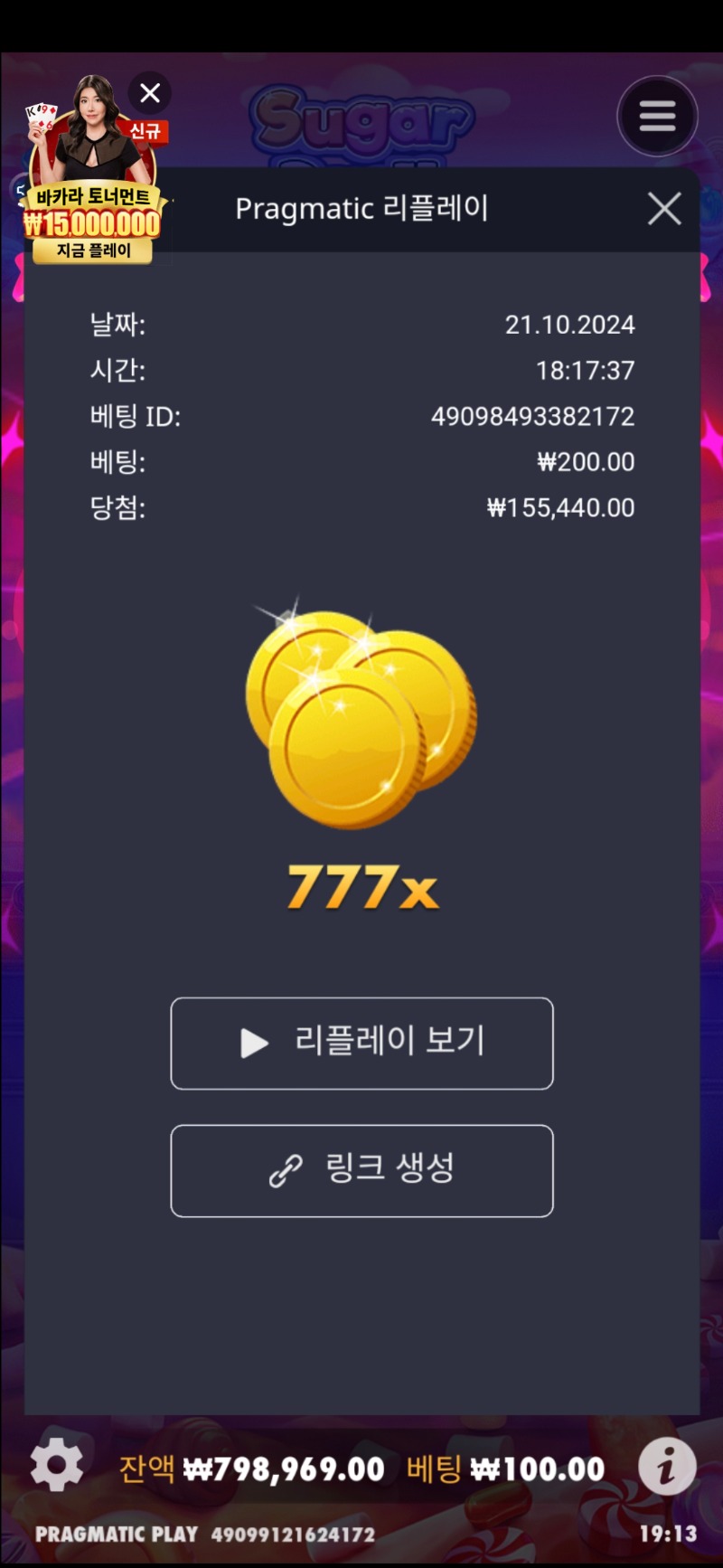Generate a link with 링크 생성
This screenshot has width=723, height=1568.
[361, 1170]
